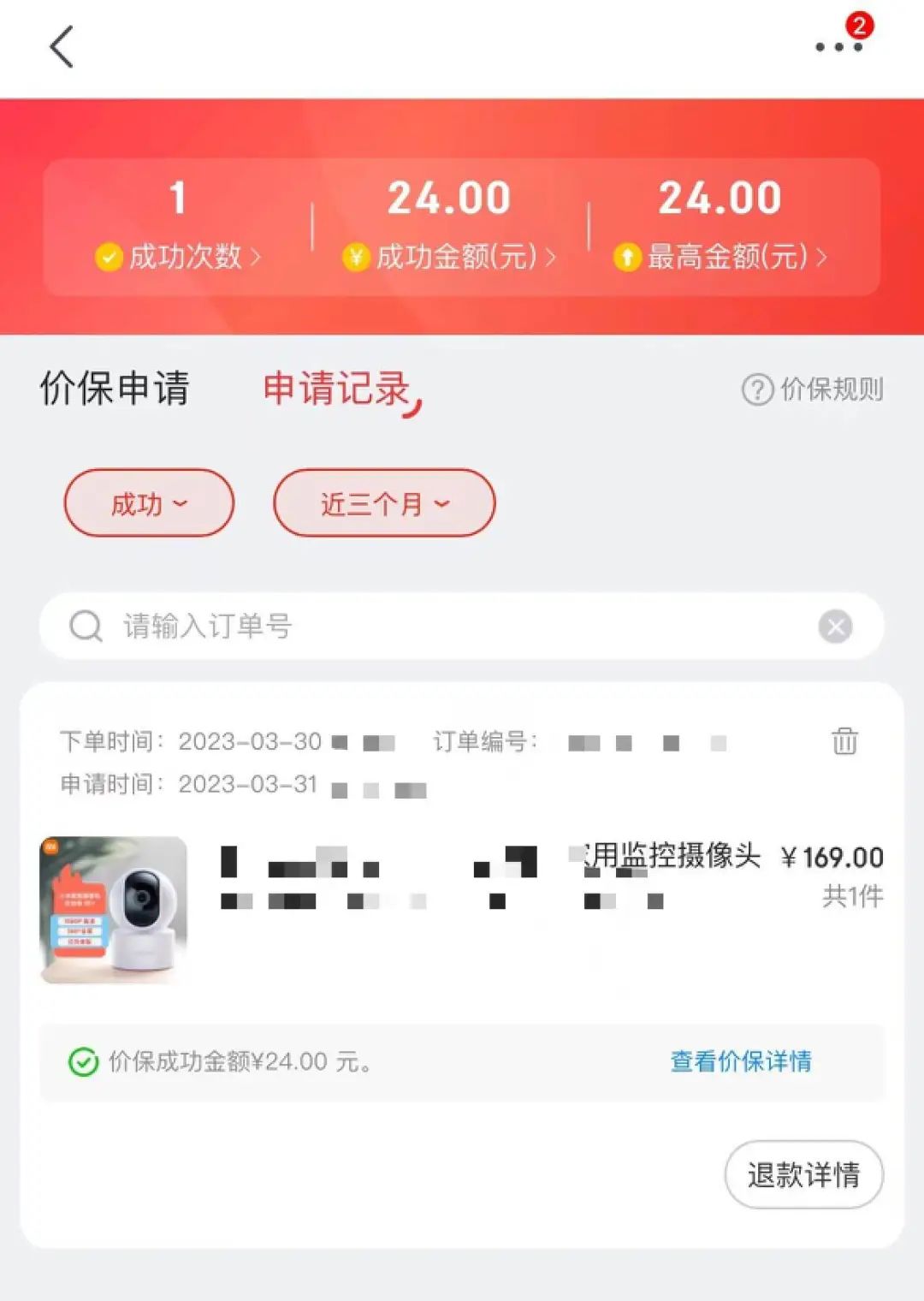Screen dimensions: 924x1301
Task: Select the 价保申请 tab
Action: coord(115,389)
